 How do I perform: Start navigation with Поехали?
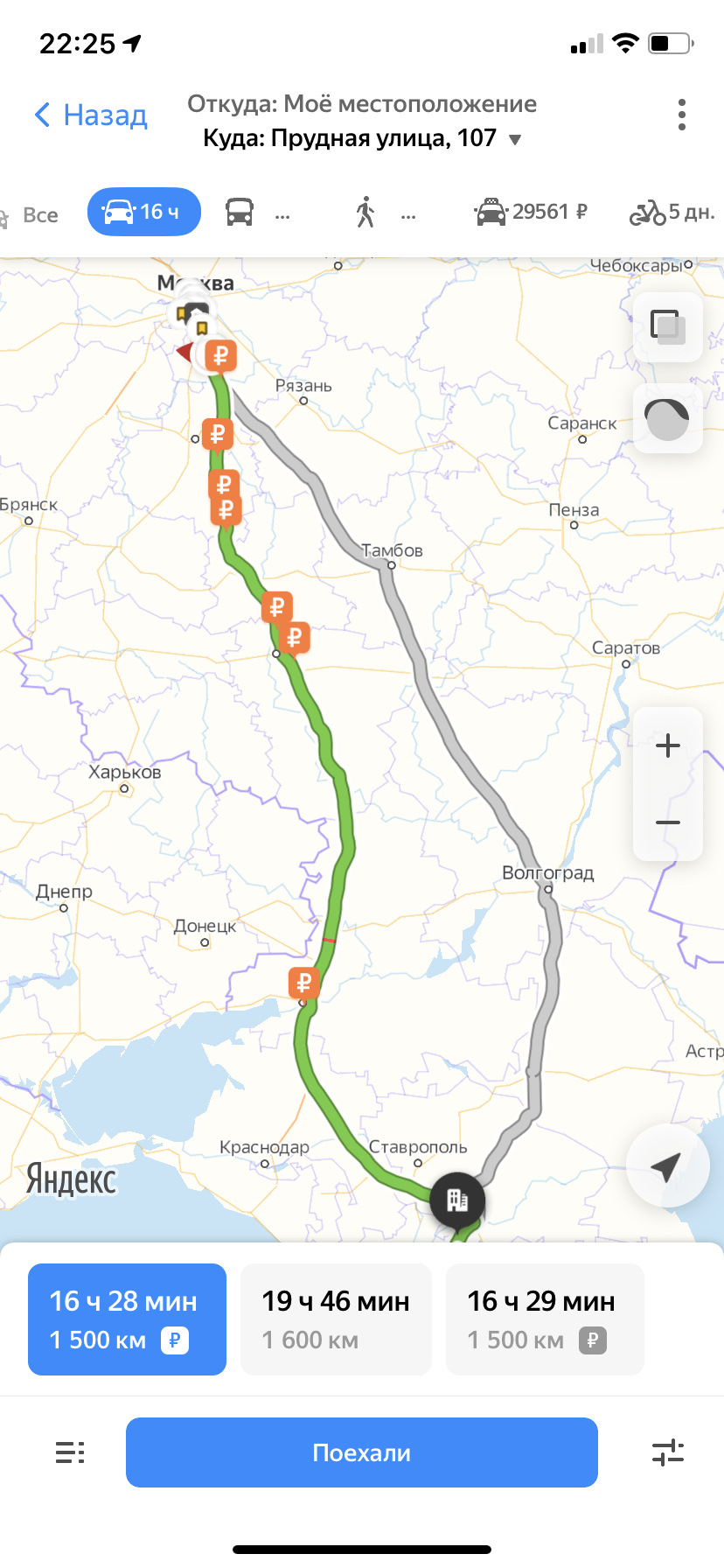tap(361, 1452)
